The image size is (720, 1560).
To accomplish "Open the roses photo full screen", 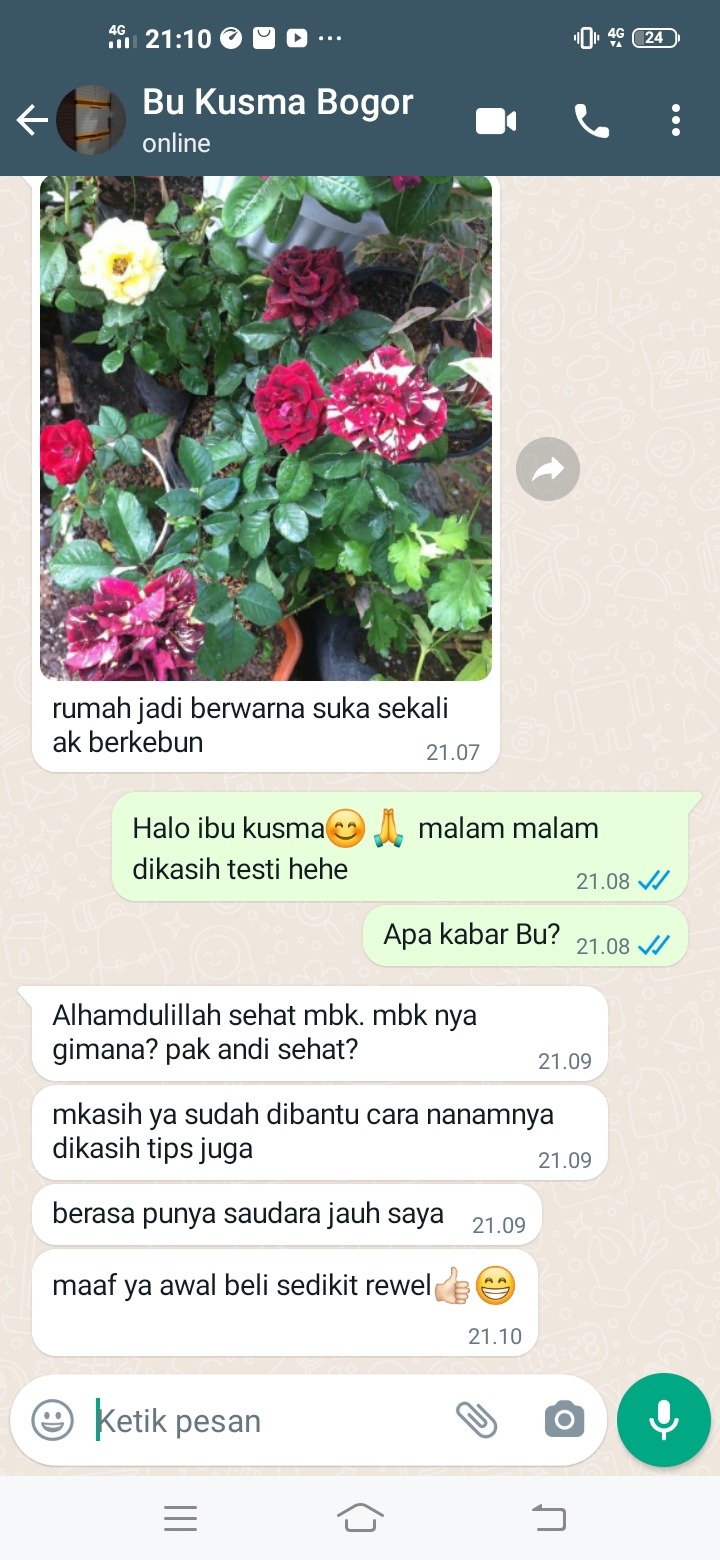I will [266, 428].
